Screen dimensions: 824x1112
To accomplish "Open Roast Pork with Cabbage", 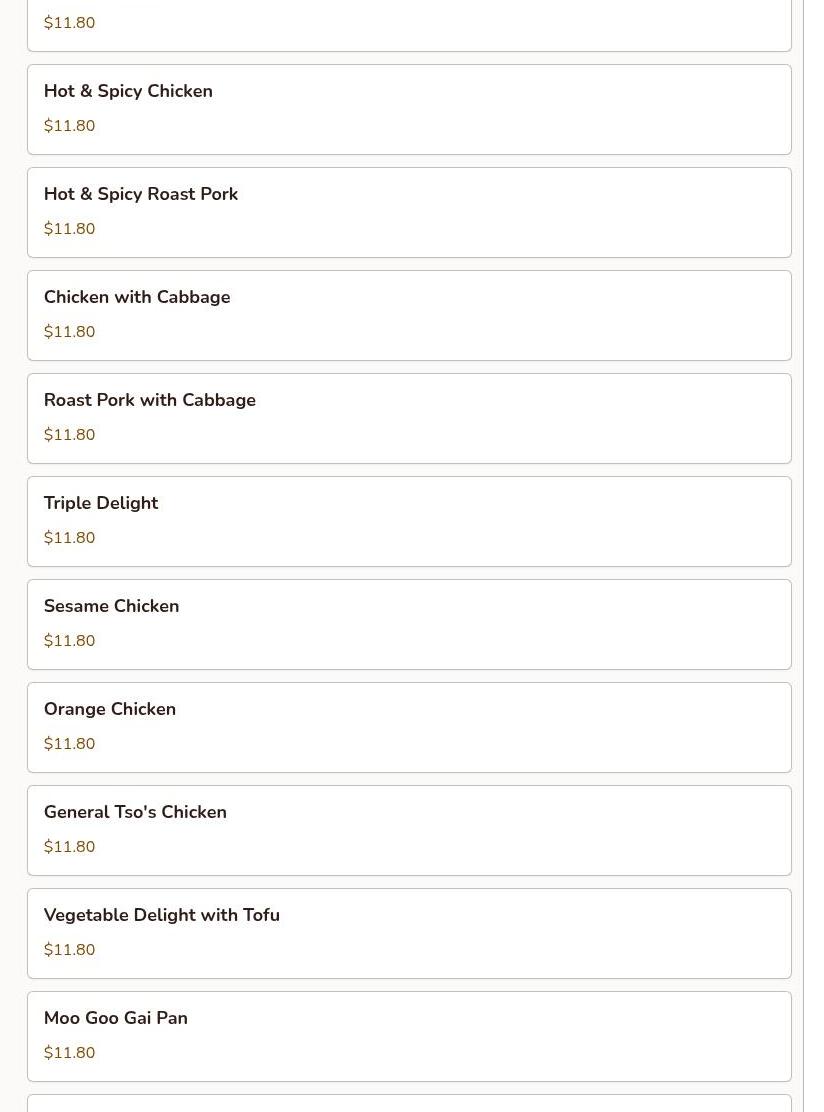I will coord(409,418).
